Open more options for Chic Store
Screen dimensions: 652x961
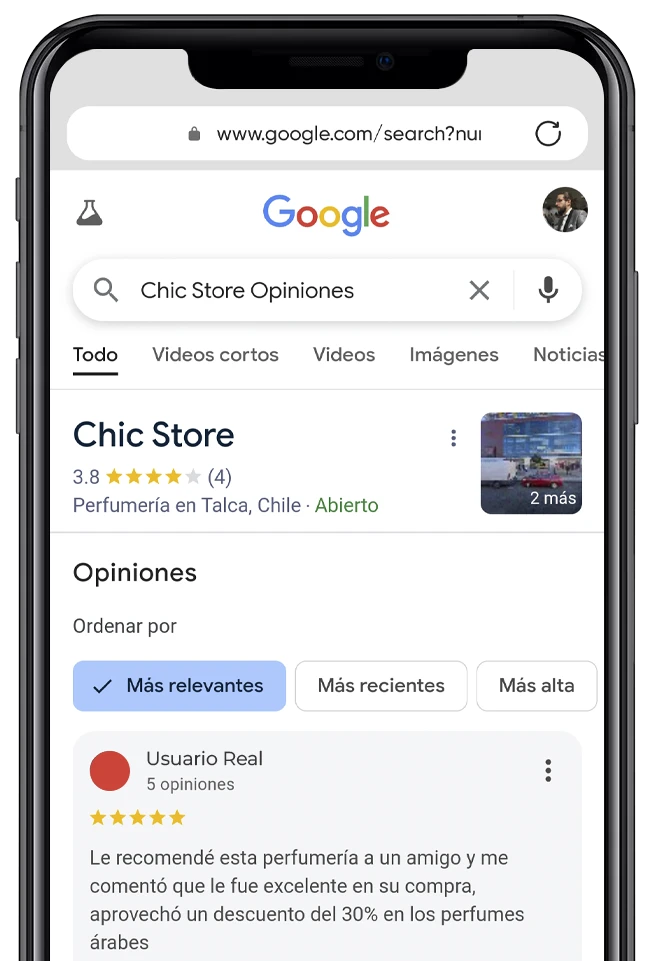(453, 437)
